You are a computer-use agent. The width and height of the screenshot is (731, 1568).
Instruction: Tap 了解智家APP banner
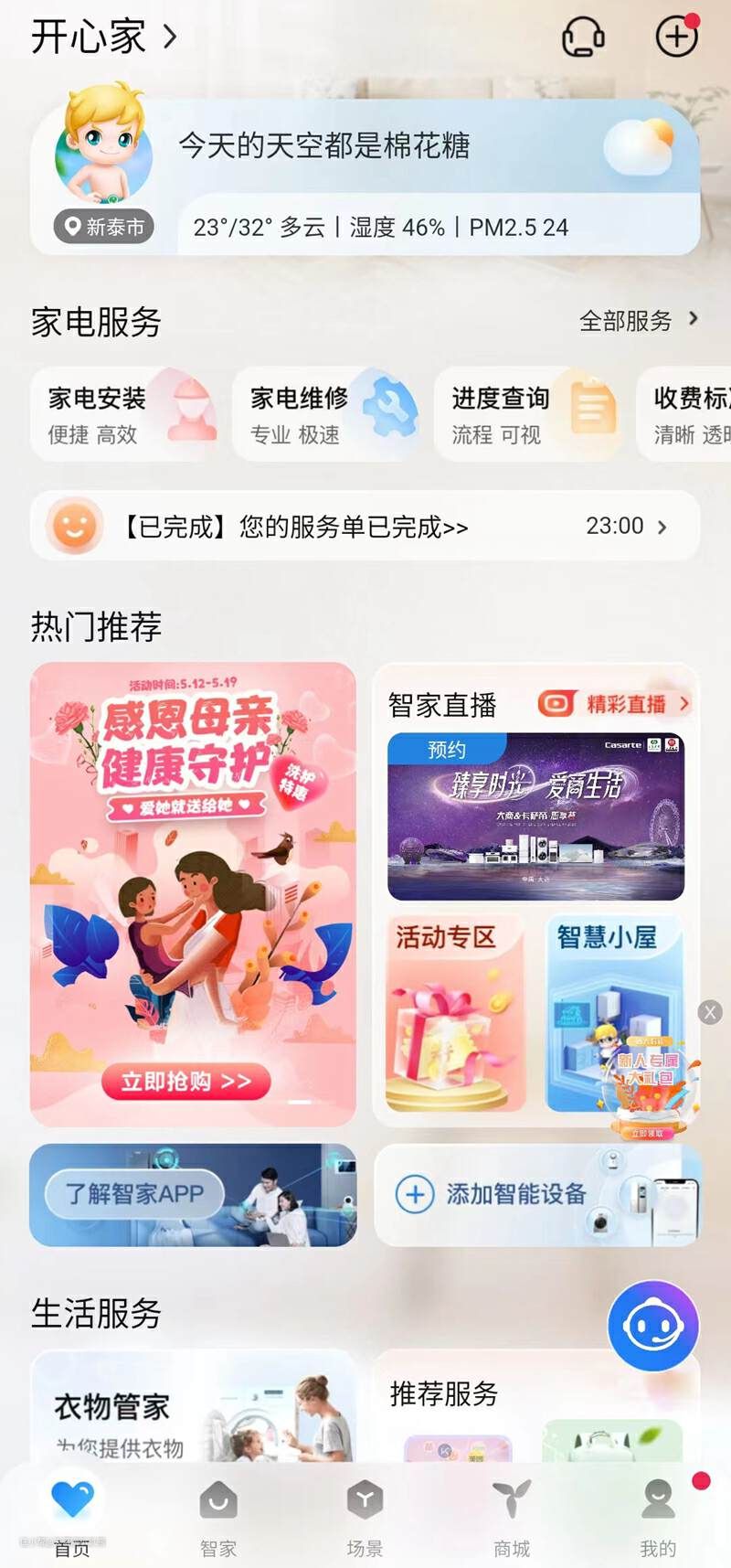click(x=193, y=1195)
